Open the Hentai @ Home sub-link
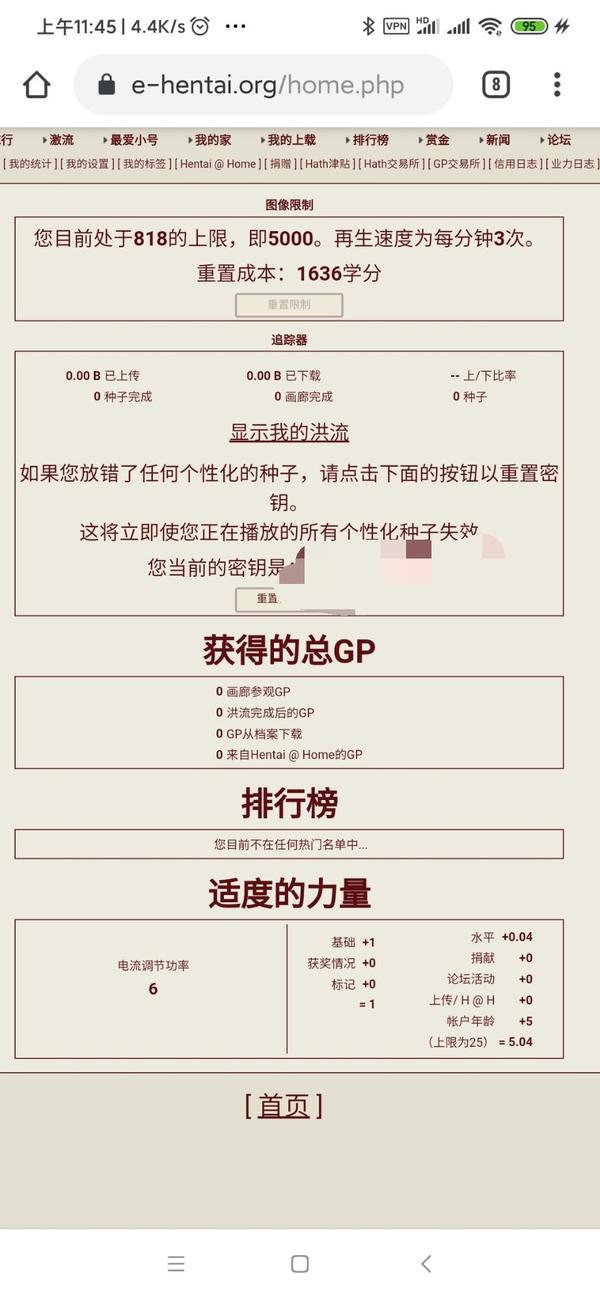The height and width of the screenshot is (1300, 600). (218, 164)
